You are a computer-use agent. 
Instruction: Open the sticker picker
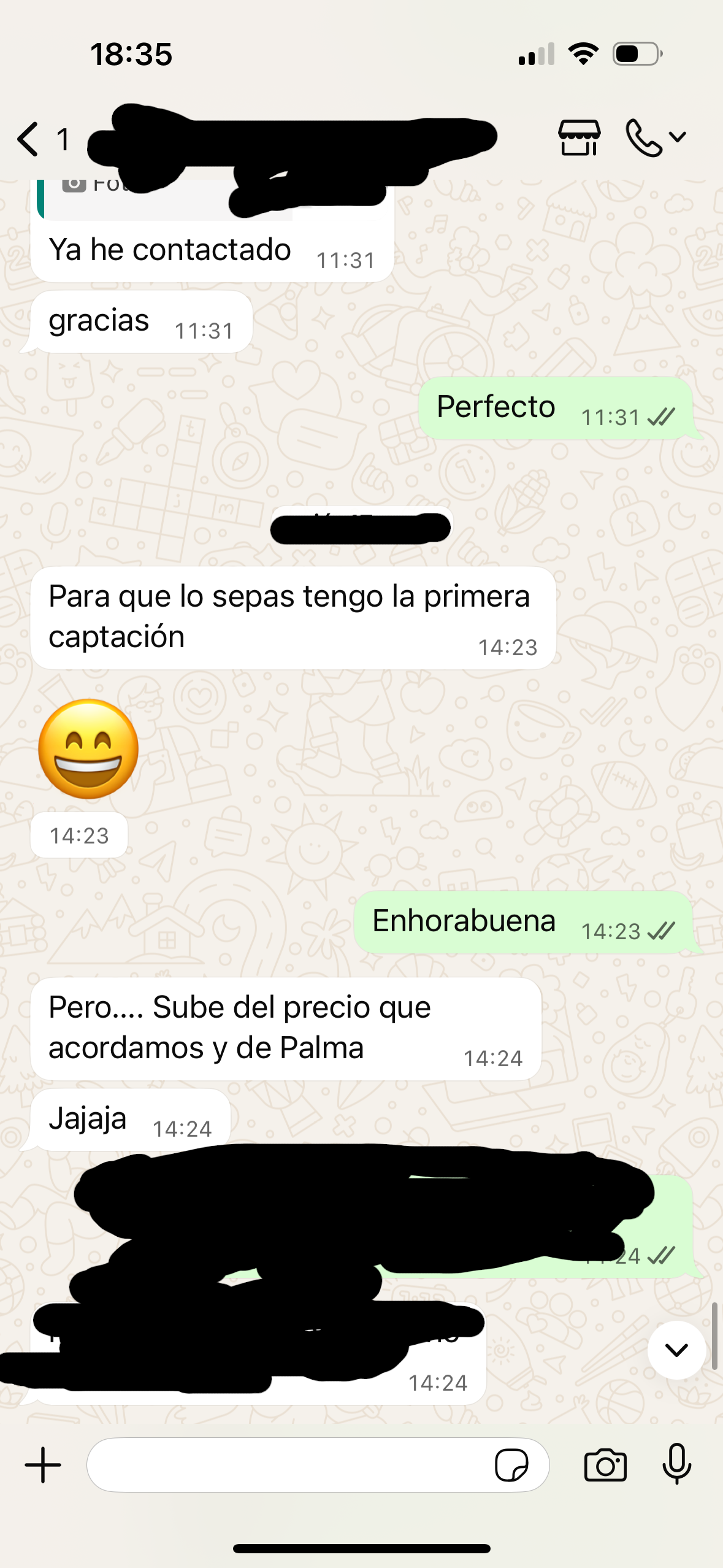[511, 1465]
